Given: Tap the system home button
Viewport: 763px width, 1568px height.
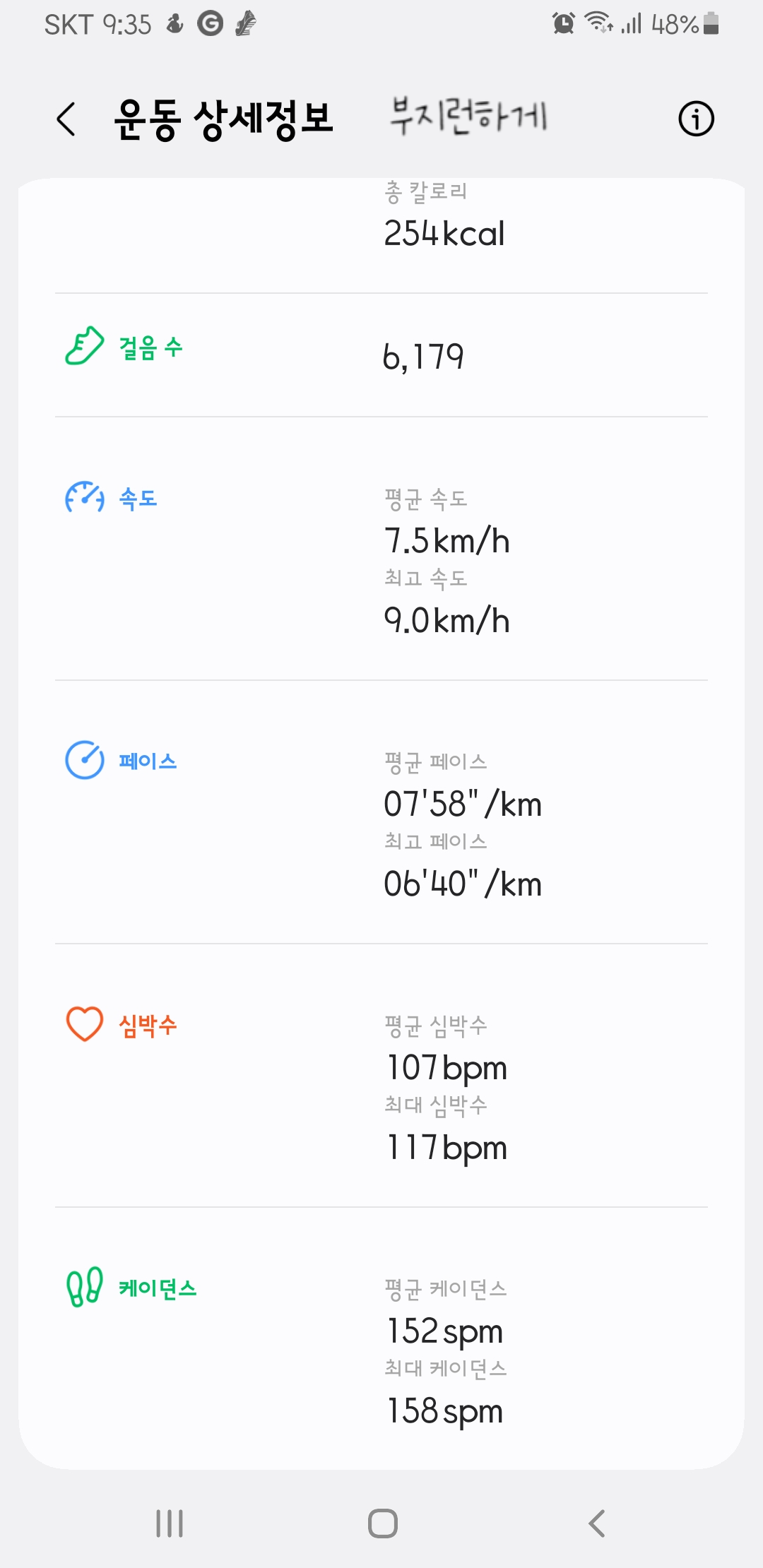Looking at the screenshot, I should 382,1524.
